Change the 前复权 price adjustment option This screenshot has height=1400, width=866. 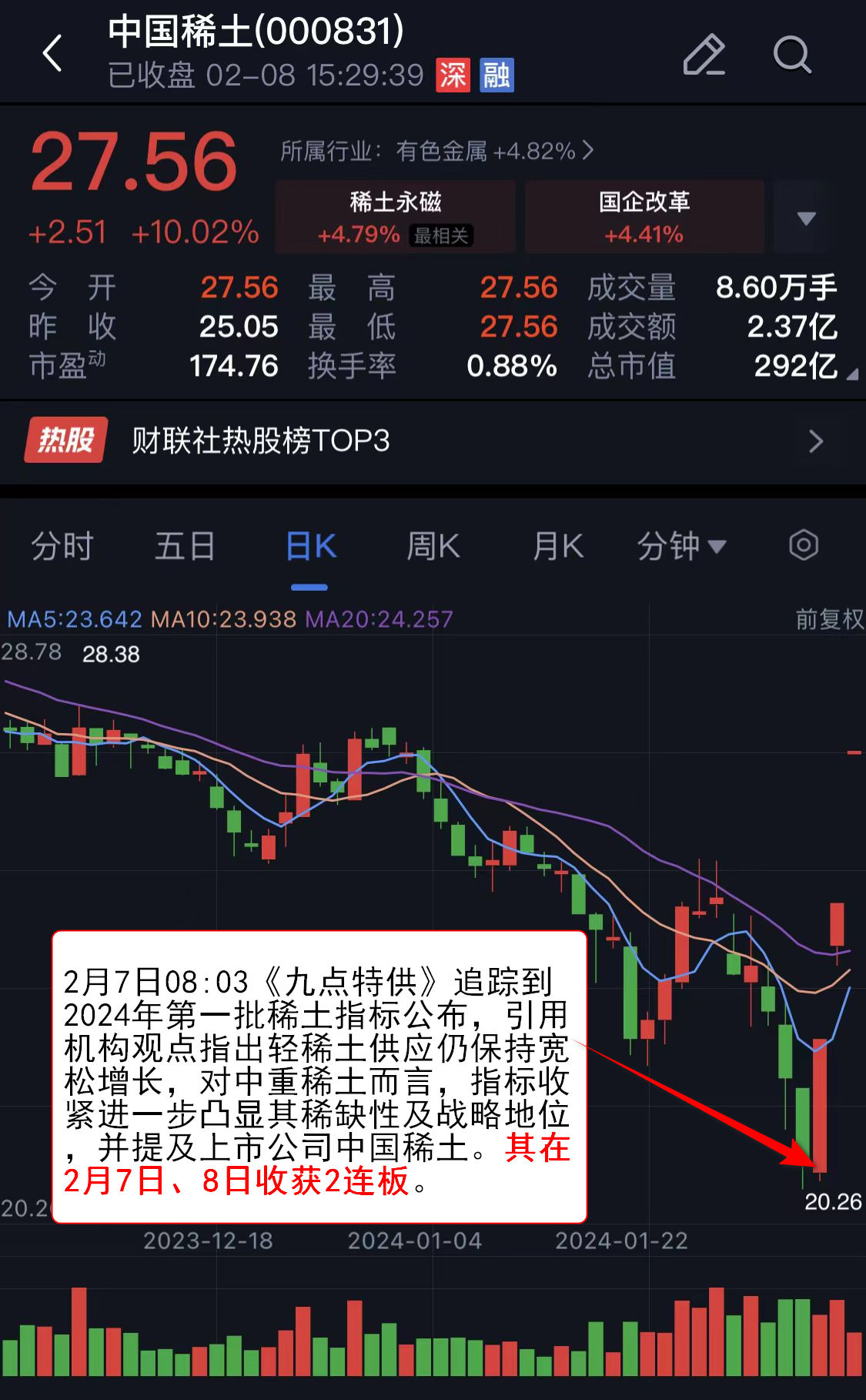[x=829, y=619]
